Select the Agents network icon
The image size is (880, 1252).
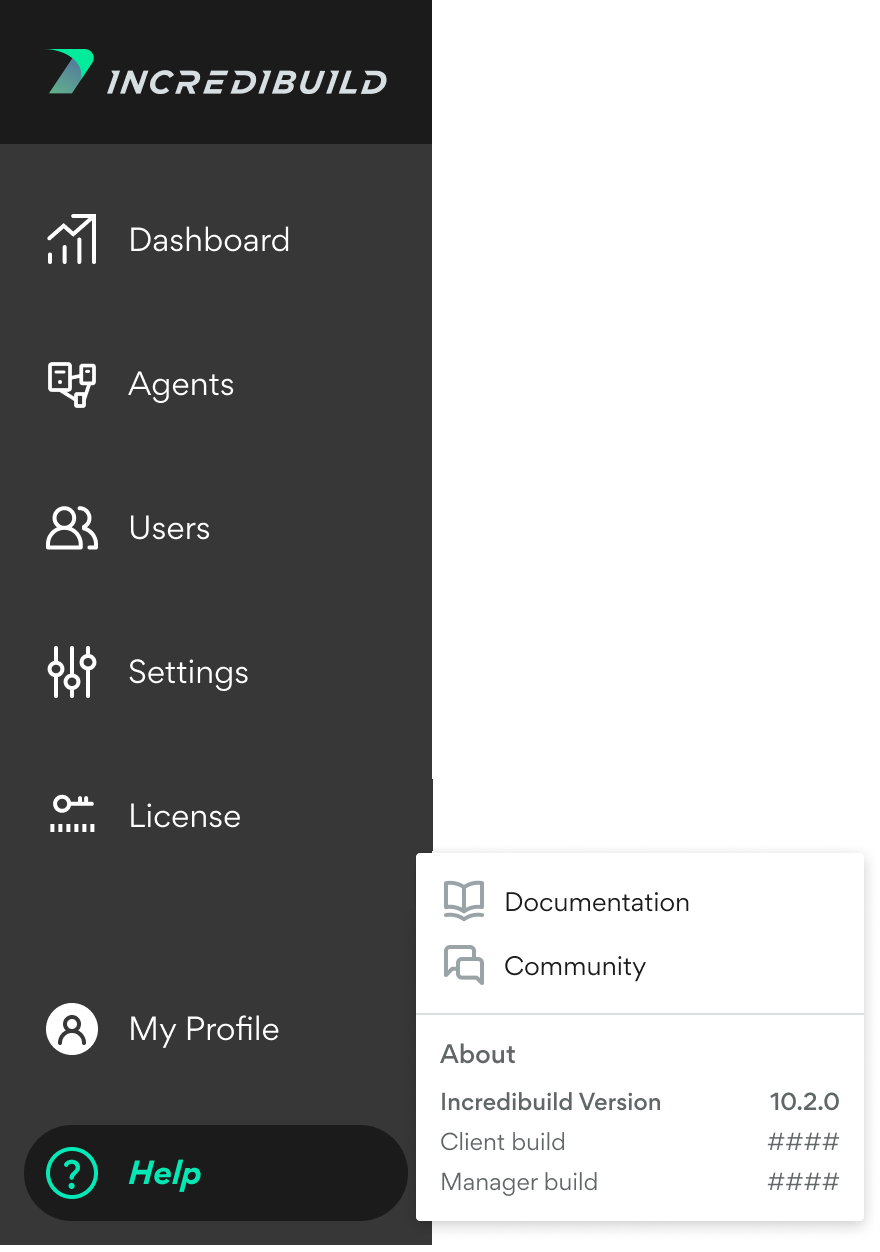[71, 383]
